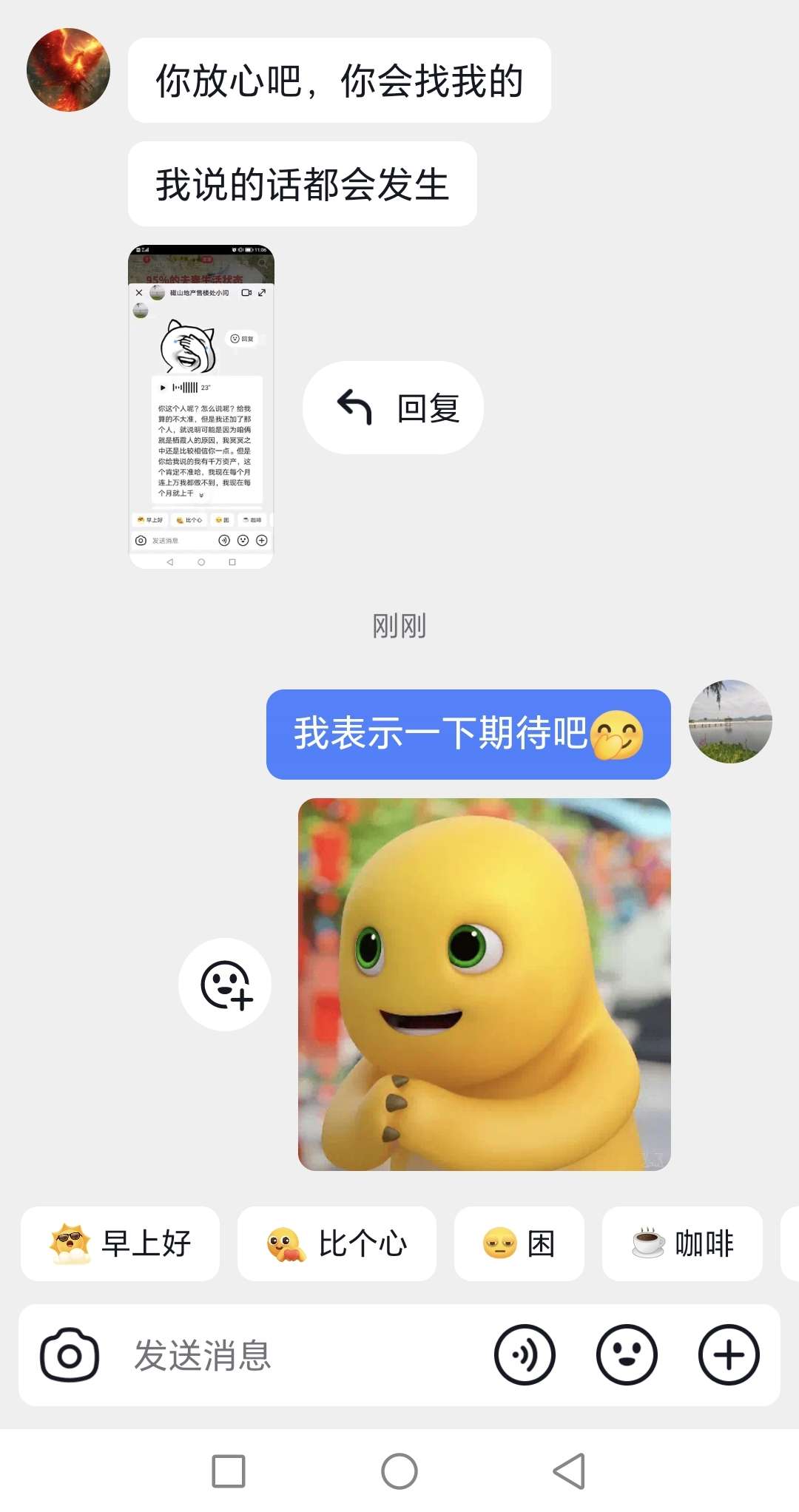Screen dimensions: 799x1512
Task: Switch to voice message input
Action: tap(525, 1355)
